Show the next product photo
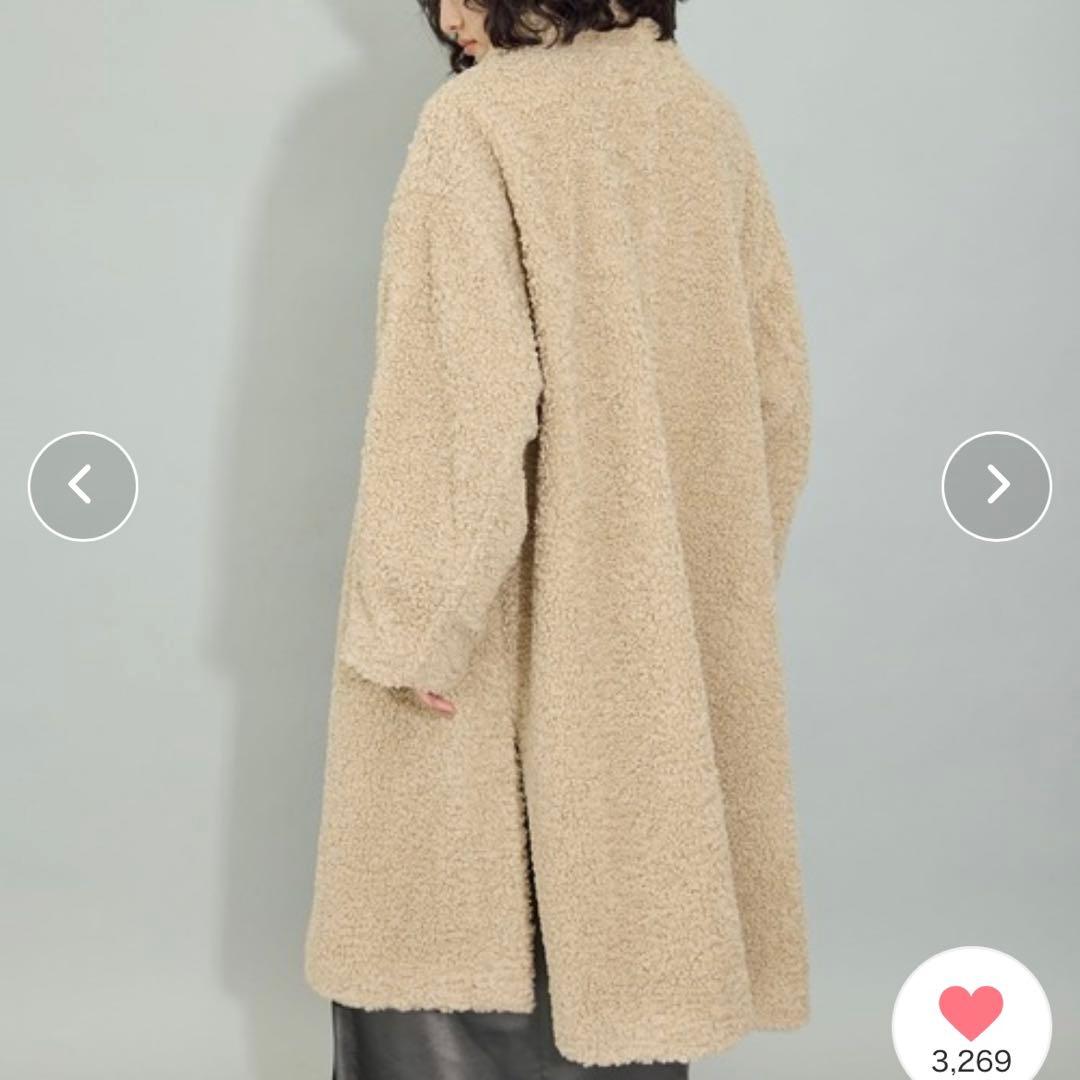Screen dimensions: 1080x1080 pyautogui.click(x=996, y=486)
